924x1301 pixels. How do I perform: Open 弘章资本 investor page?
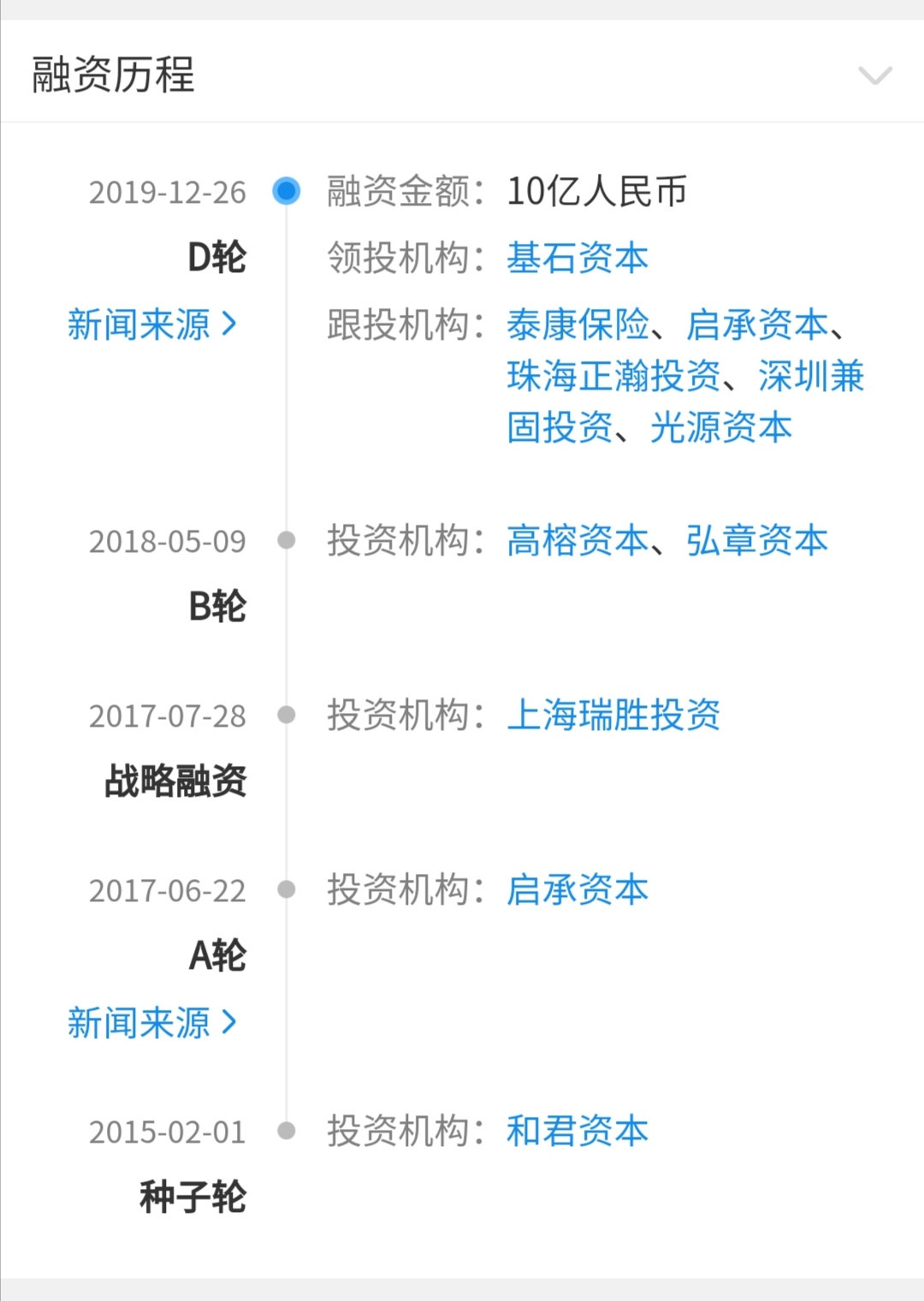pyautogui.click(x=755, y=540)
